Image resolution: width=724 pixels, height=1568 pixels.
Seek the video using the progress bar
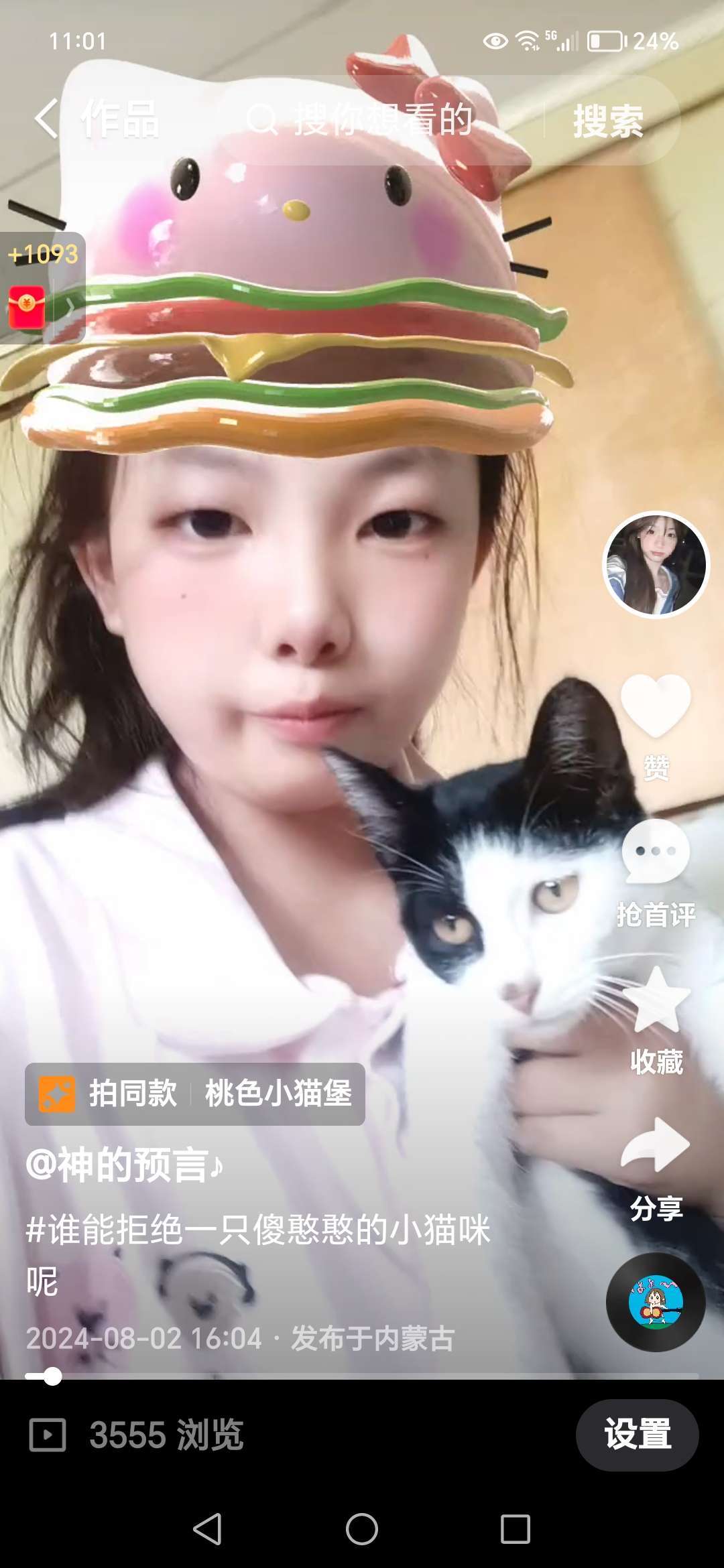[x=362, y=1376]
